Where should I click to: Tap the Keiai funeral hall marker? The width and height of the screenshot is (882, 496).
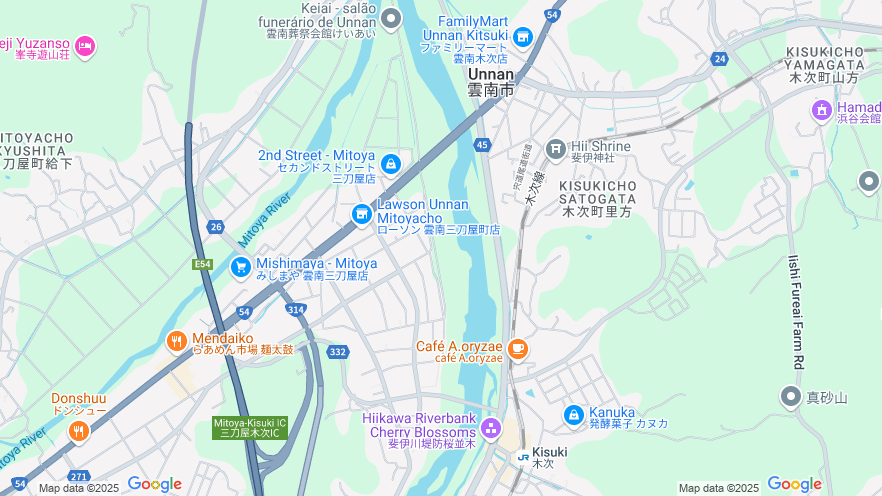391,16
